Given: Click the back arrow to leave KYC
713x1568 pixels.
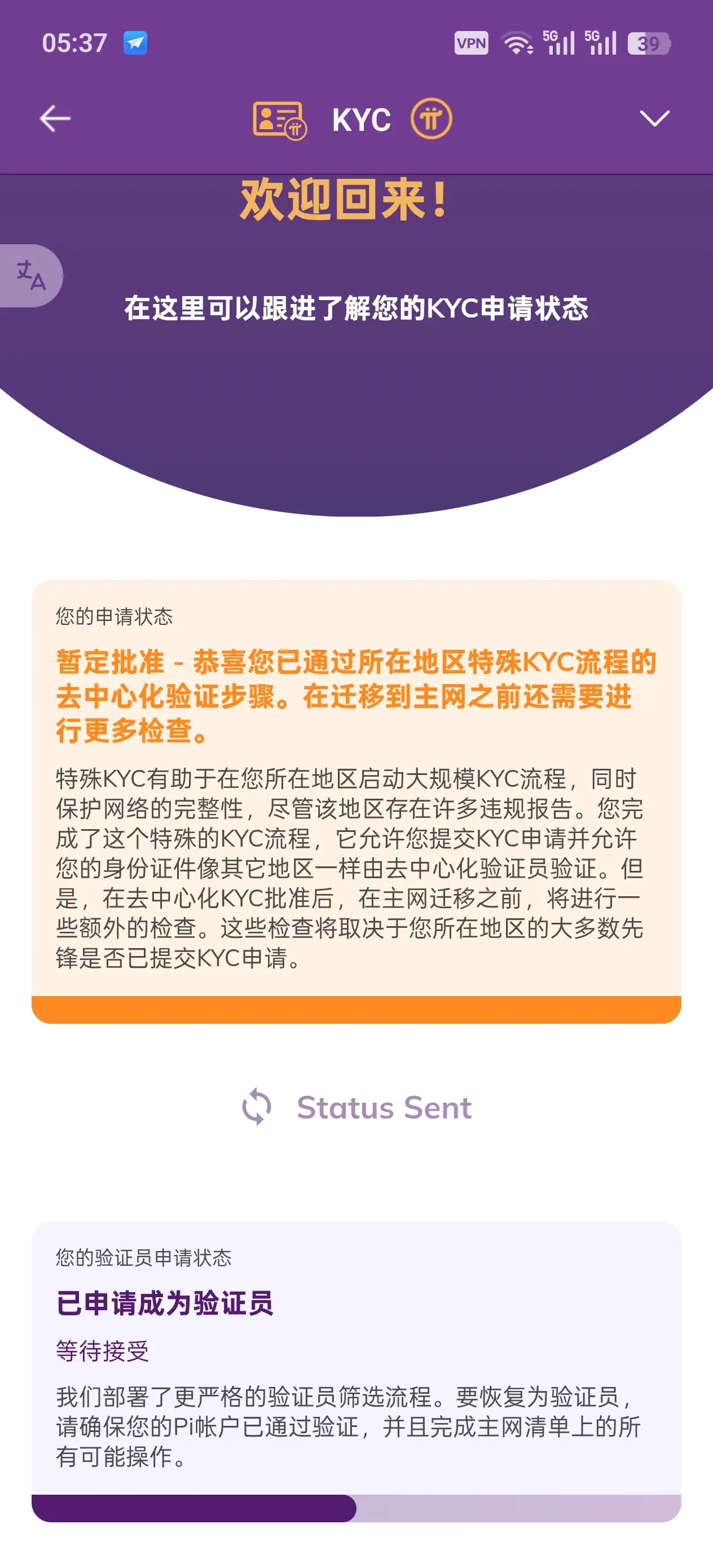Looking at the screenshot, I should (x=54, y=120).
